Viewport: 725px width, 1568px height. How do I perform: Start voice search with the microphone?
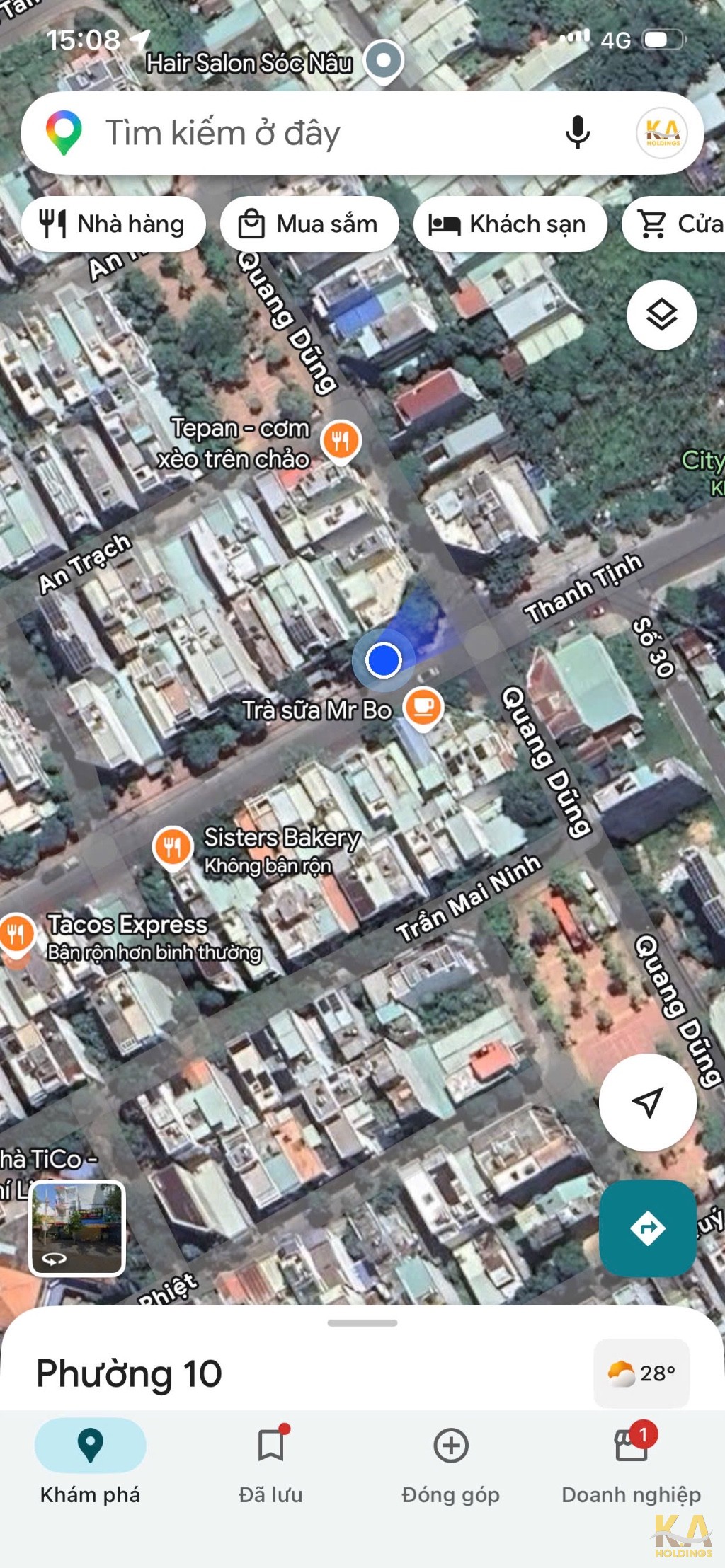click(x=577, y=132)
